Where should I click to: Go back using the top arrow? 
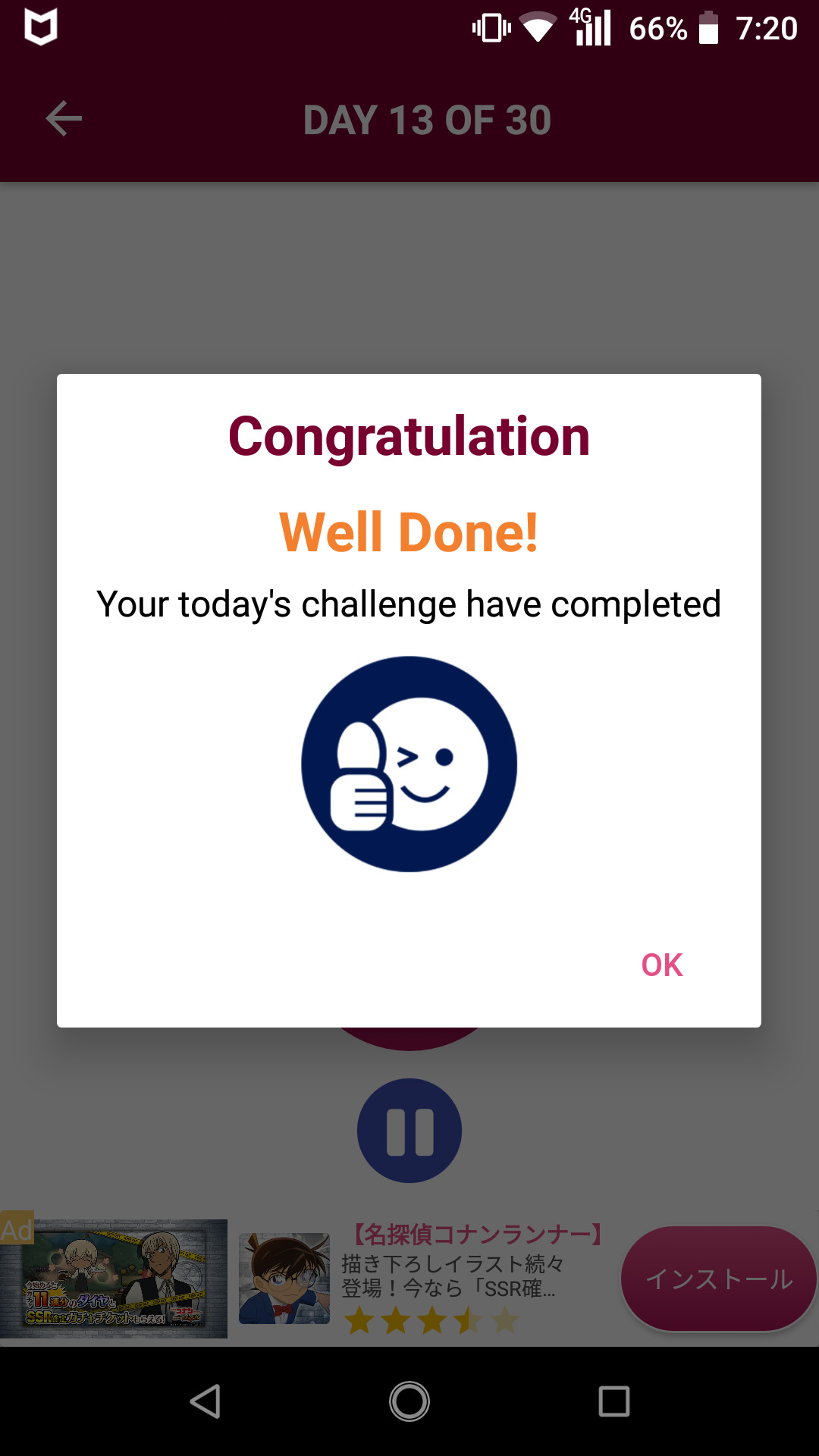coord(64,119)
